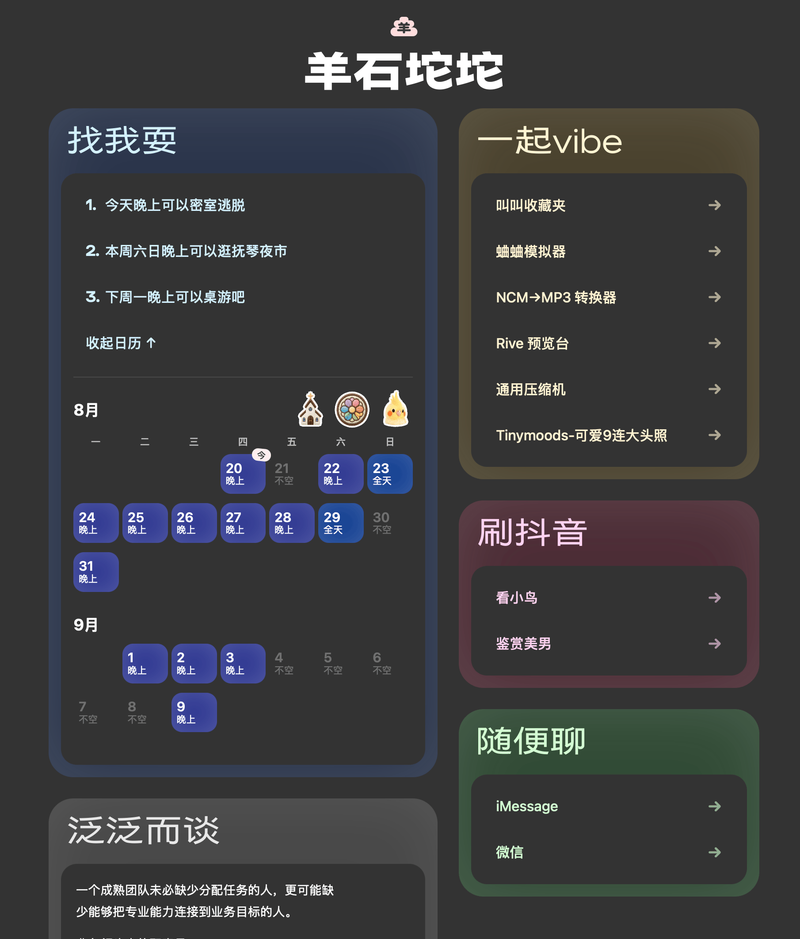Tap the church icon above the calendar
The width and height of the screenshot is (800, 939).
click(311, 410)
